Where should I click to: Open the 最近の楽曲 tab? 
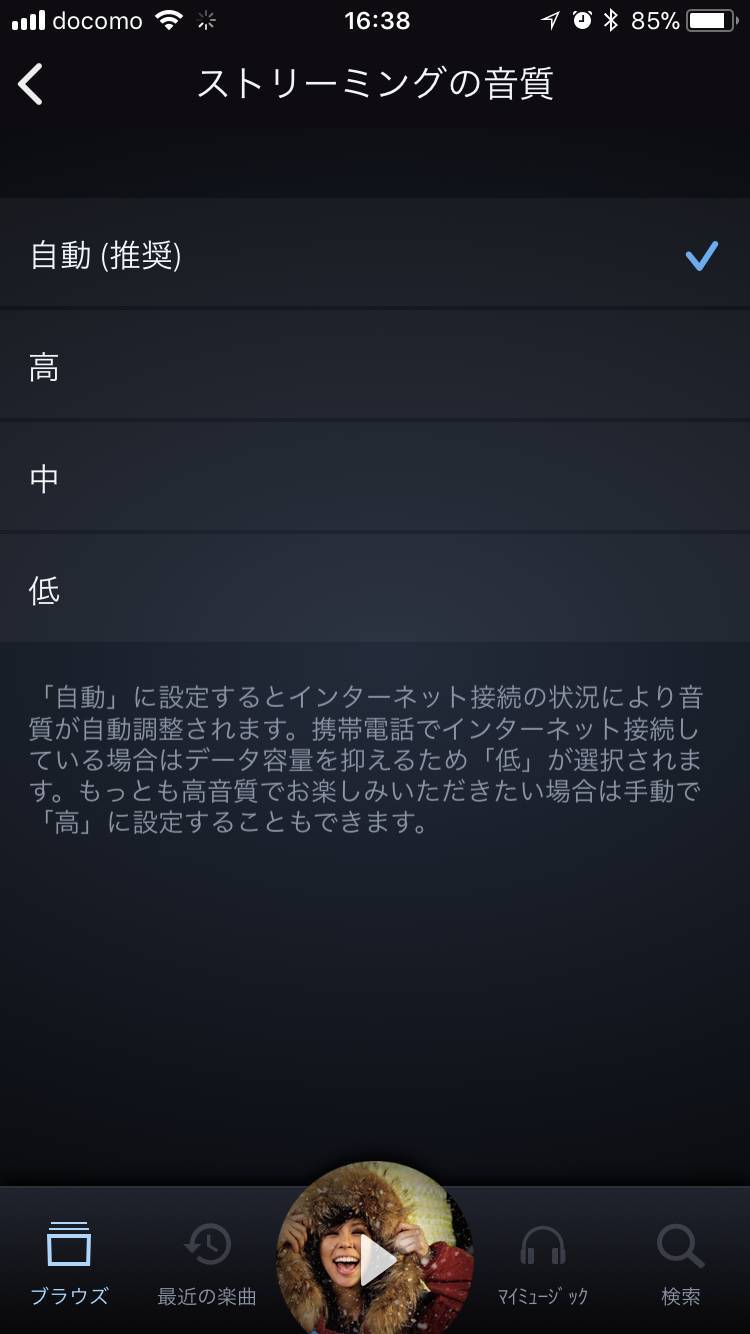click(207, 1262)
